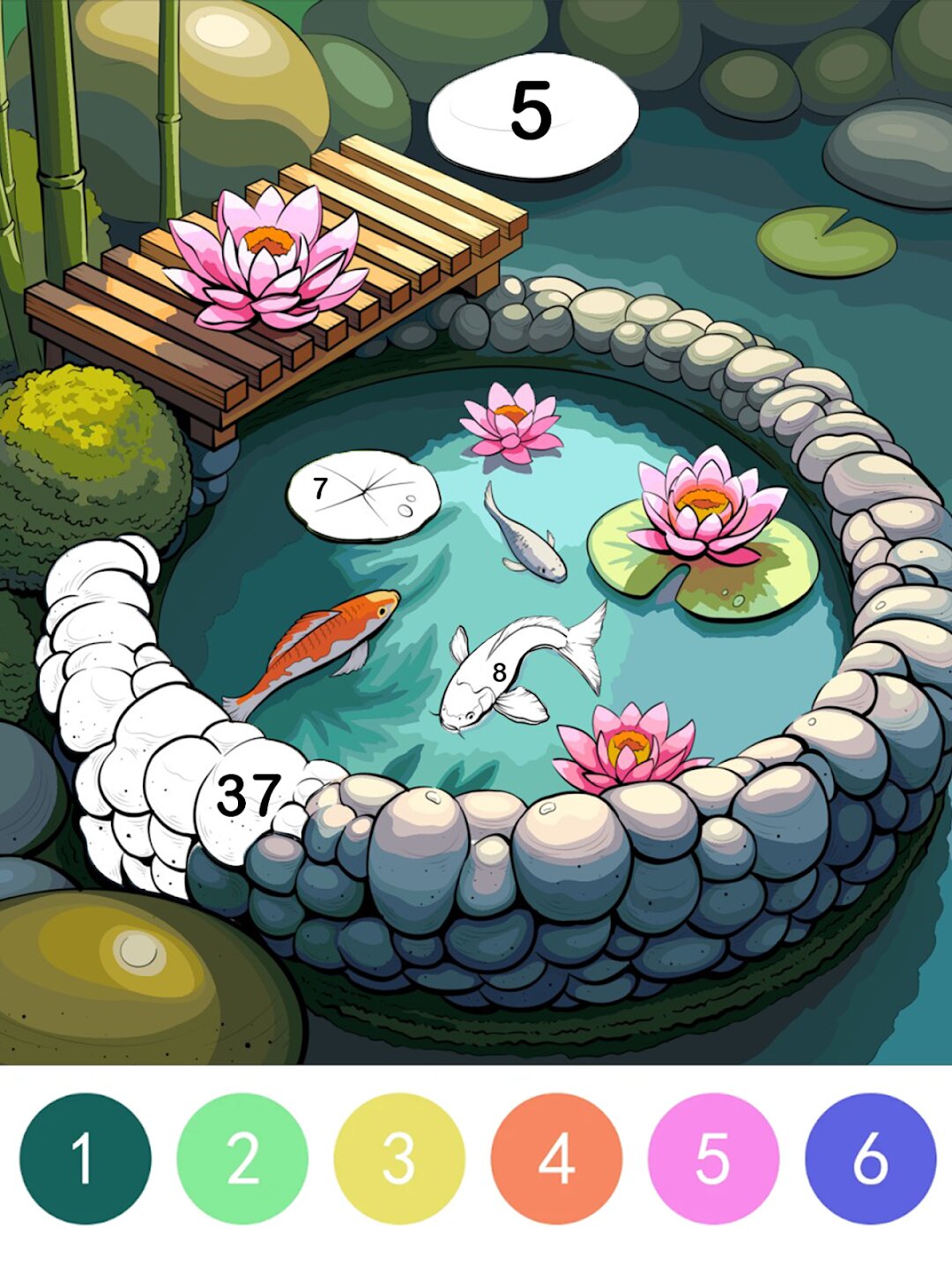
Task: Select orange color number 4
Action: click(x=556, y=1158)
